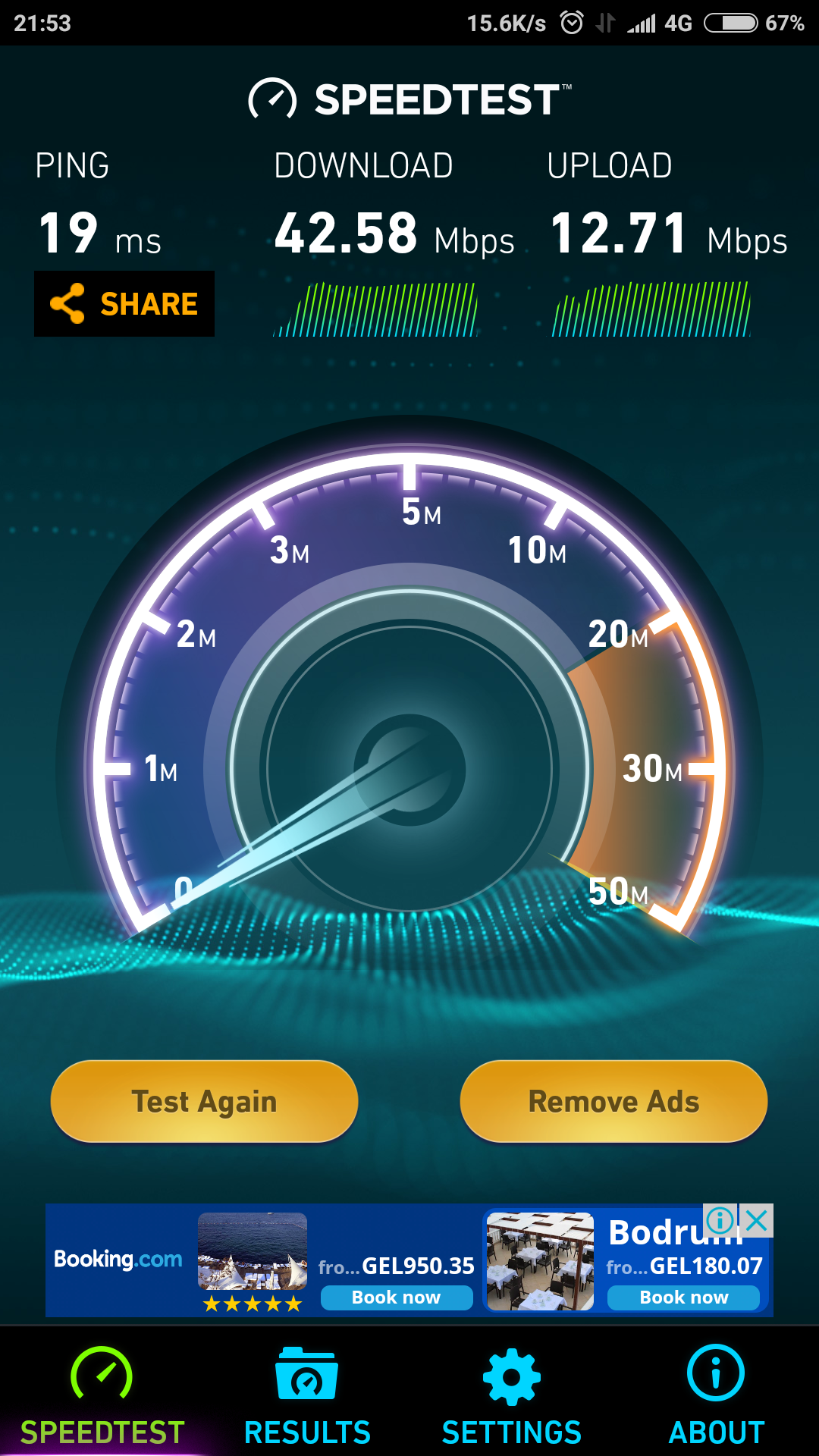Open the ad info icon
This screenshot has width=819, height=1456.
(x=720, y=1220)
